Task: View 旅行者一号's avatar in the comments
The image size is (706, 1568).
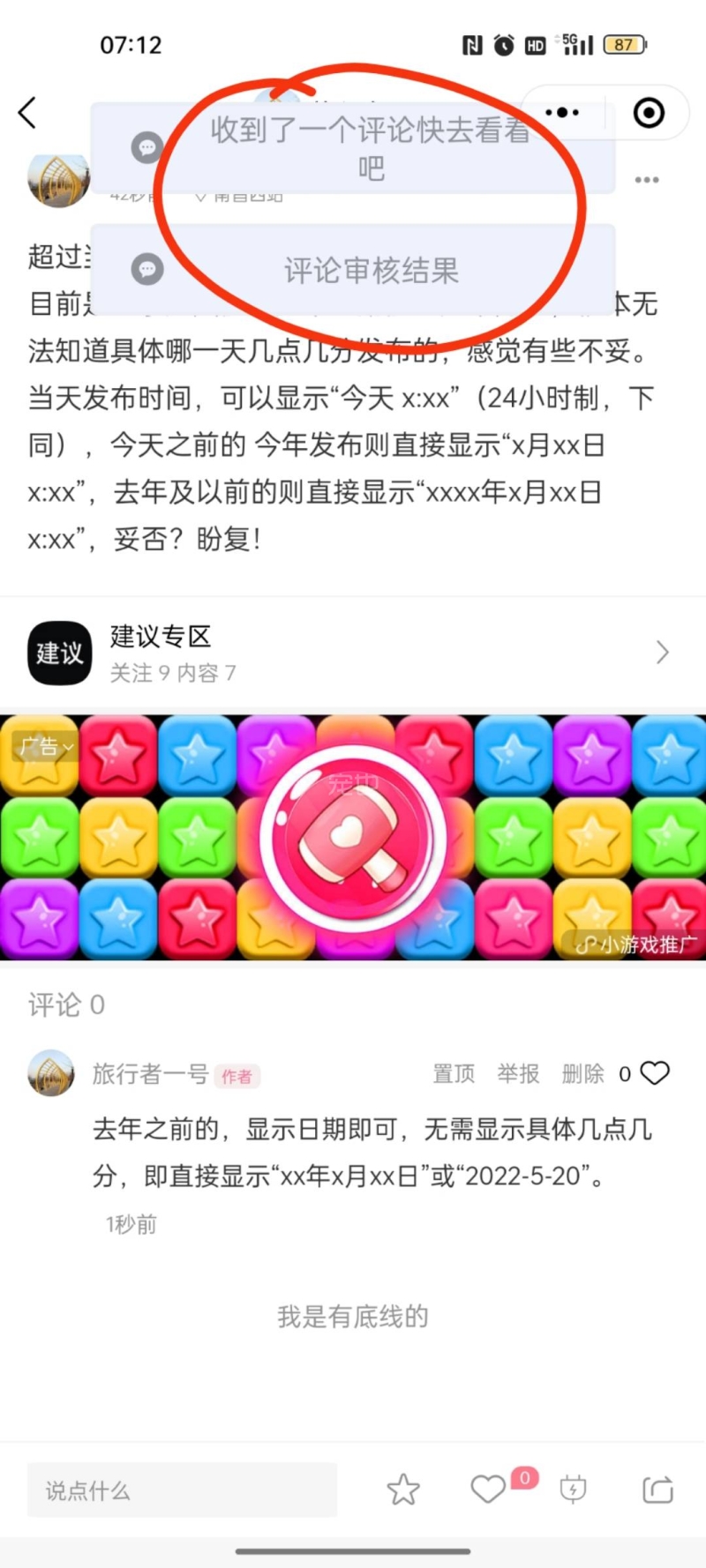Action: click(51, 1073)
